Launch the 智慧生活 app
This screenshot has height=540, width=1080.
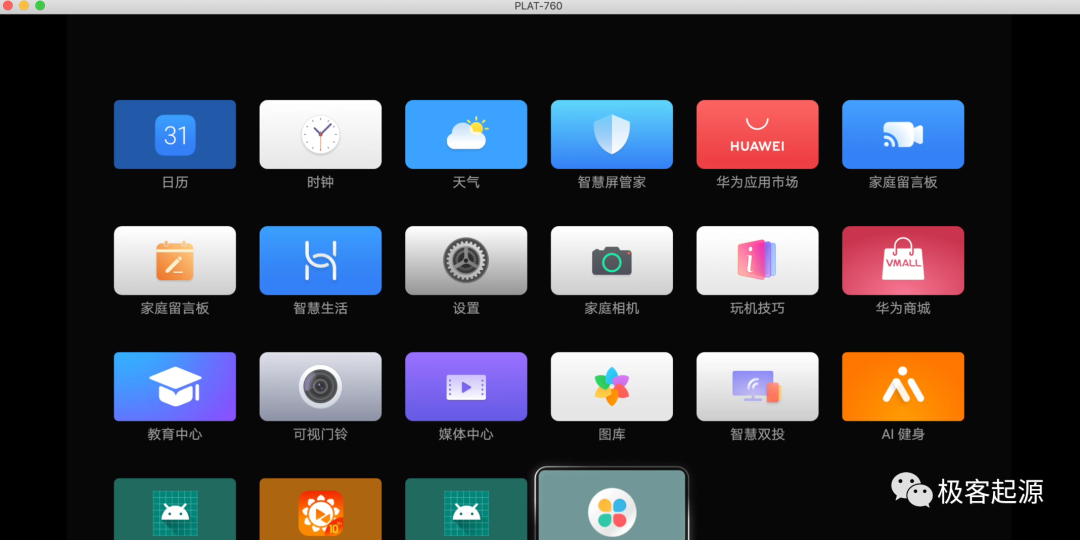[320, 260]
